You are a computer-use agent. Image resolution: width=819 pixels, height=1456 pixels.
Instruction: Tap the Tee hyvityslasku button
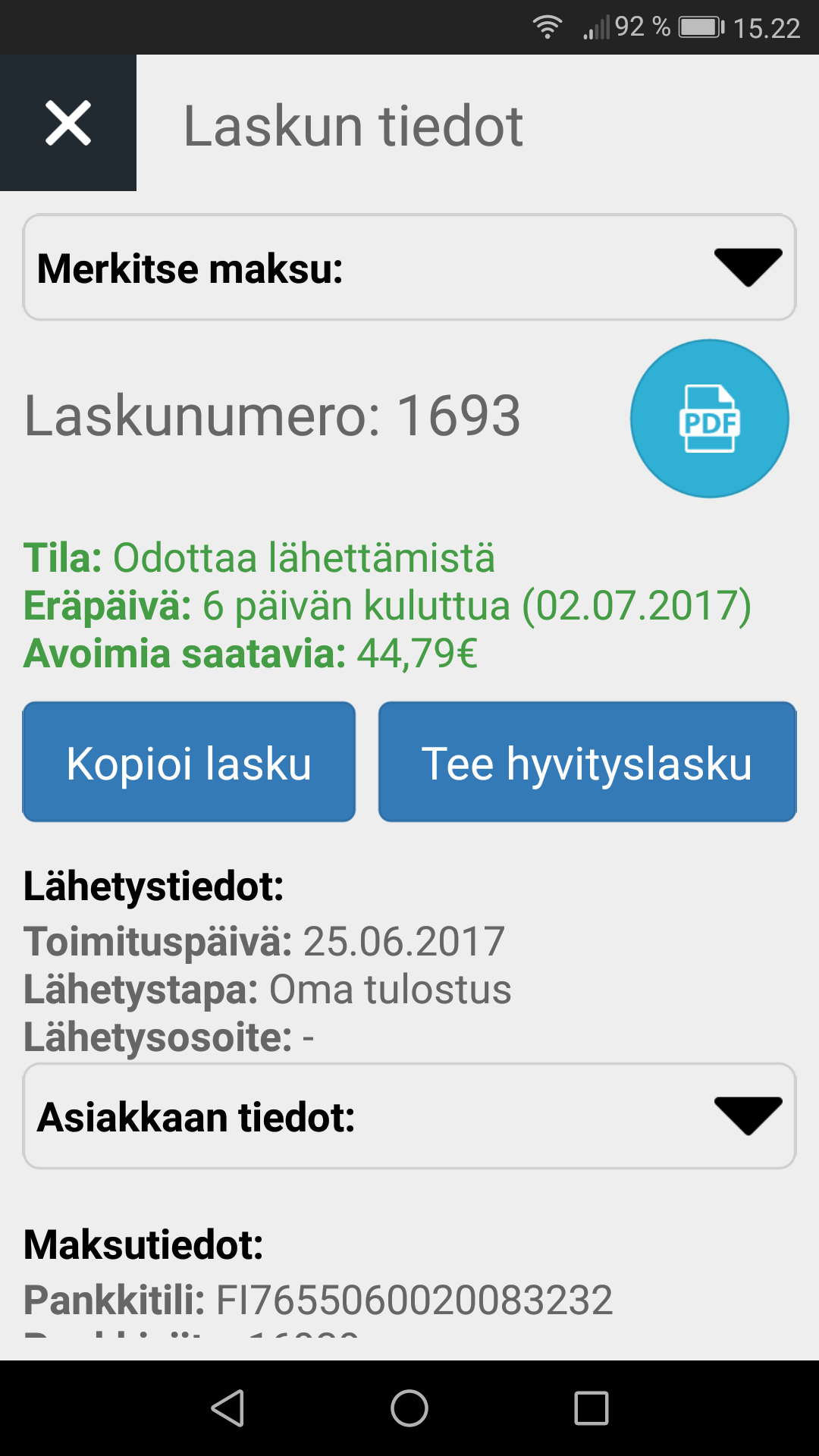point(587,762)
